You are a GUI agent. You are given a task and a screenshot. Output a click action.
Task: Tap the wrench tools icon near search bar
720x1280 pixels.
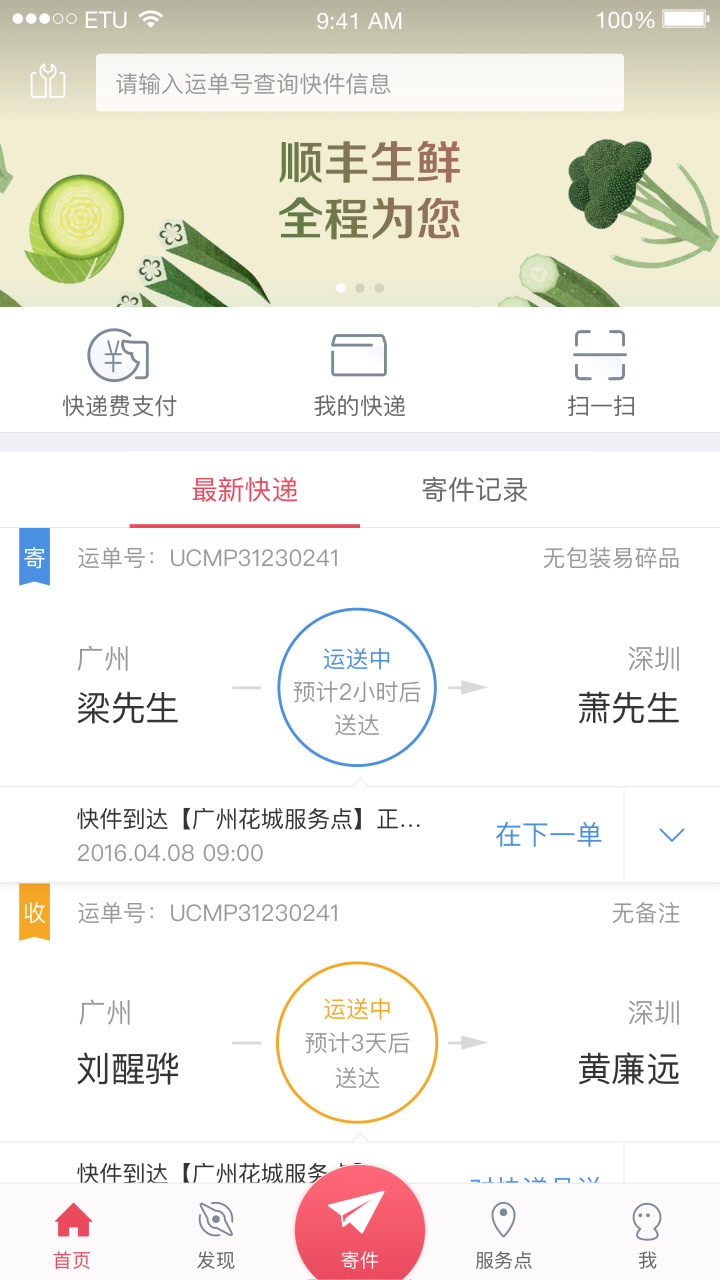click(x=49, y=81)
